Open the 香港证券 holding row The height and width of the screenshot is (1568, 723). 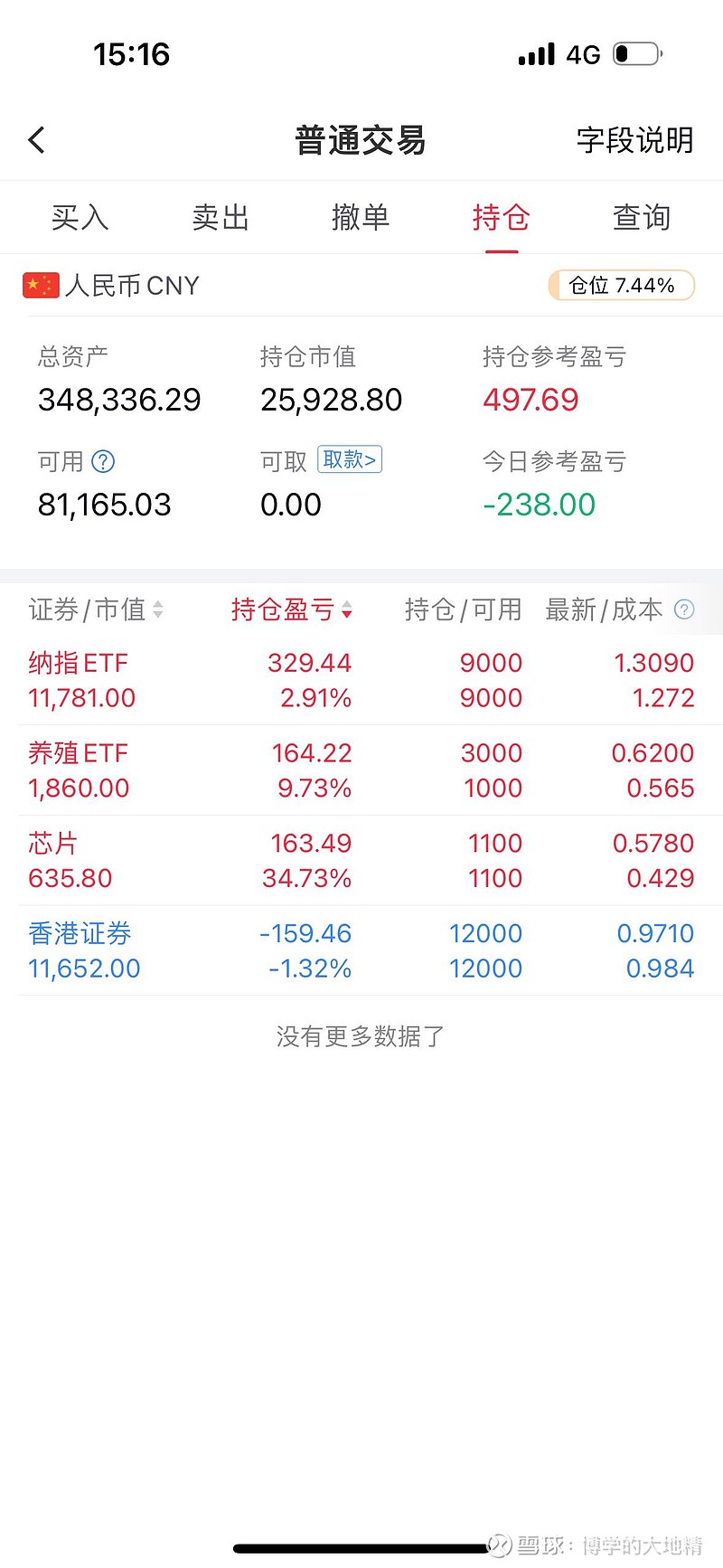(x=361, y=950)
